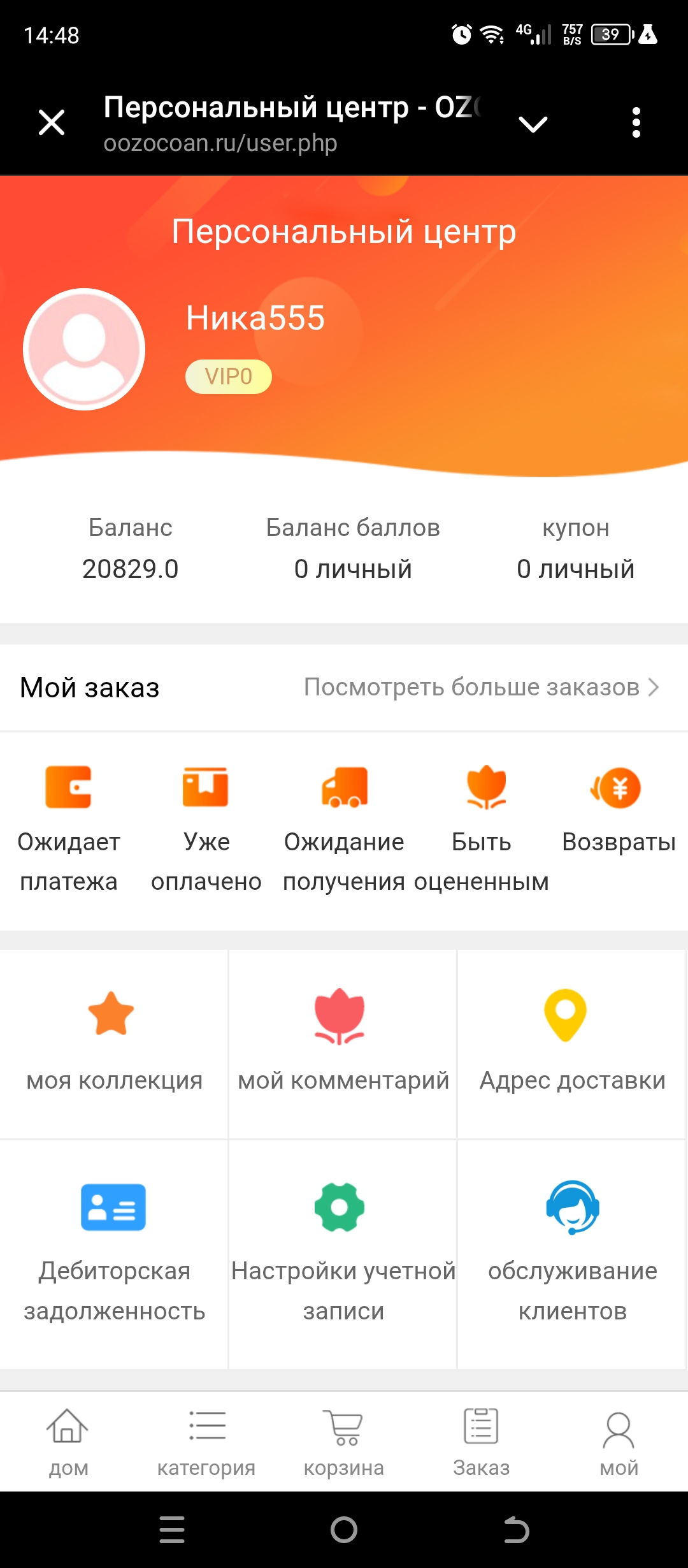Viewport: 688px width, 1568px height.
Task: Open the 'корзина' cart tab
Action: click(x=344, y=1442)
